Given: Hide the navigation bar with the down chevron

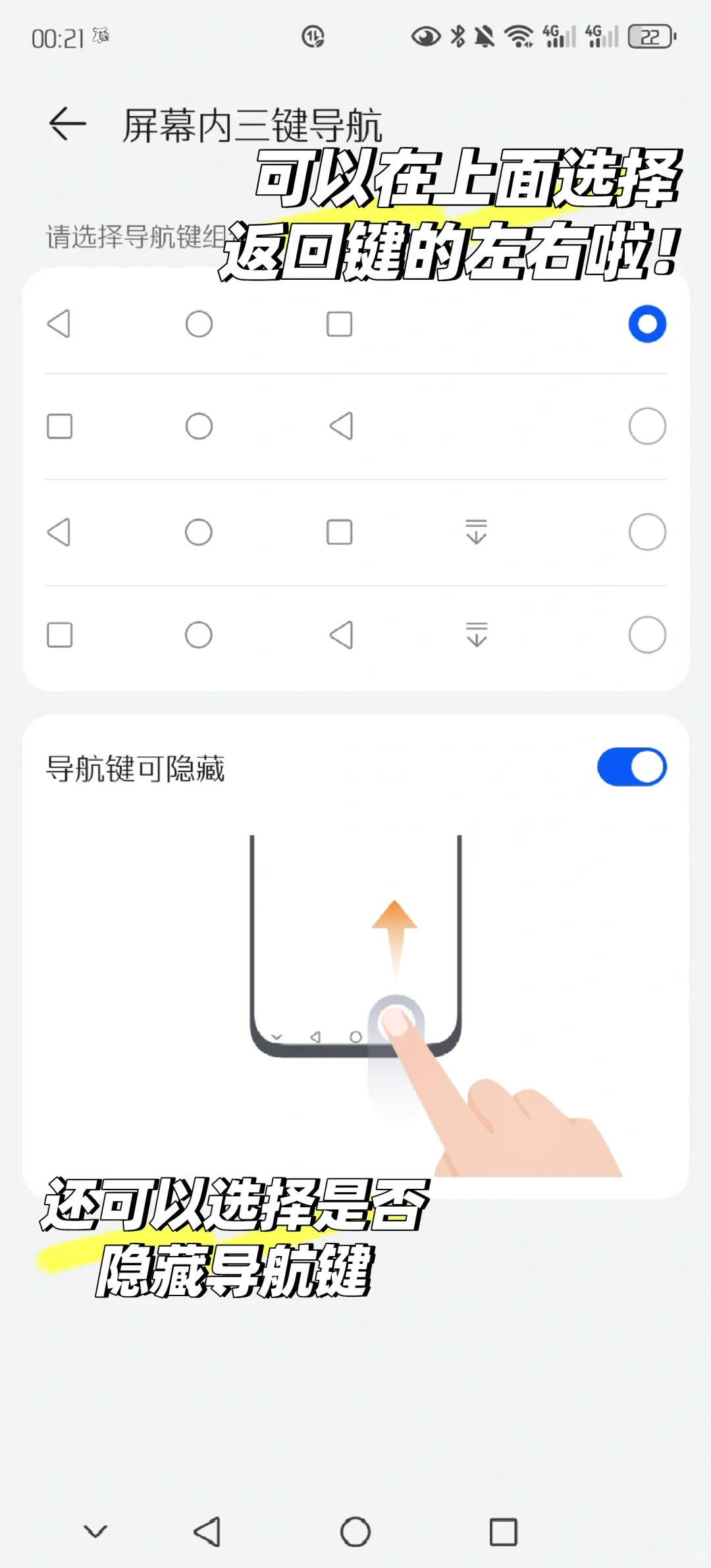Looking at the screenshot, I should click(95, 1532).
